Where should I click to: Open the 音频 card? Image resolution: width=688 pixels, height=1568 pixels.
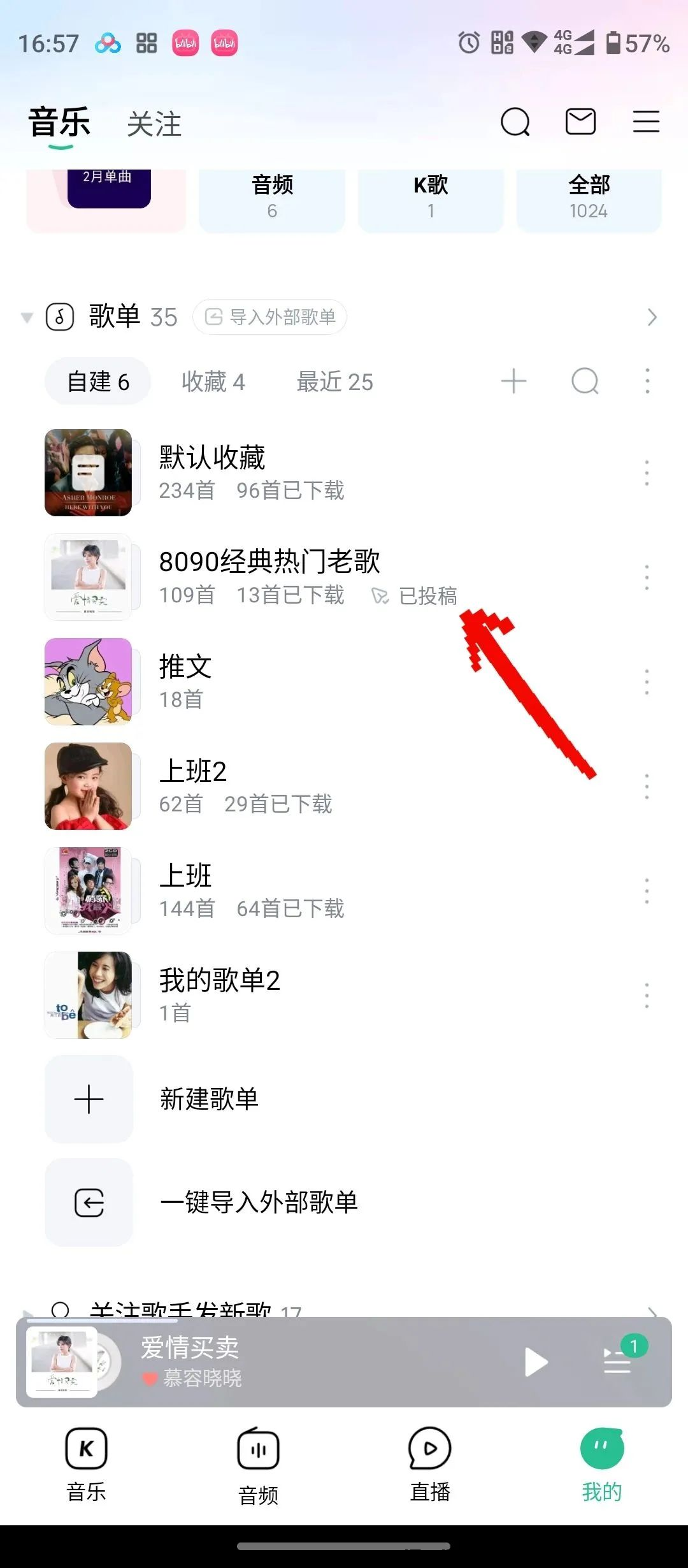[x=272, y=198]
